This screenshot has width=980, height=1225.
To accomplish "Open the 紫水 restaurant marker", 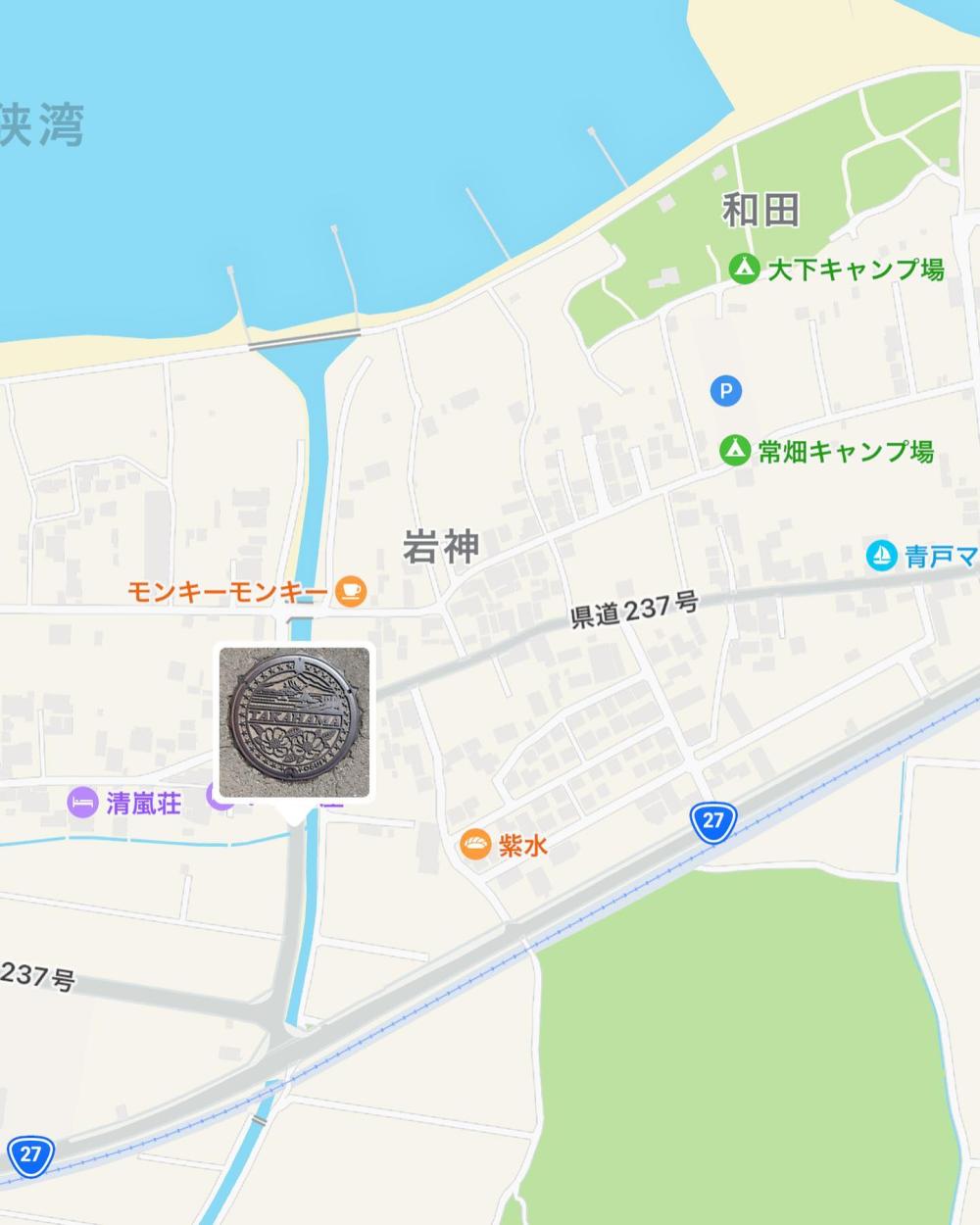I will (x=475, y=845).
